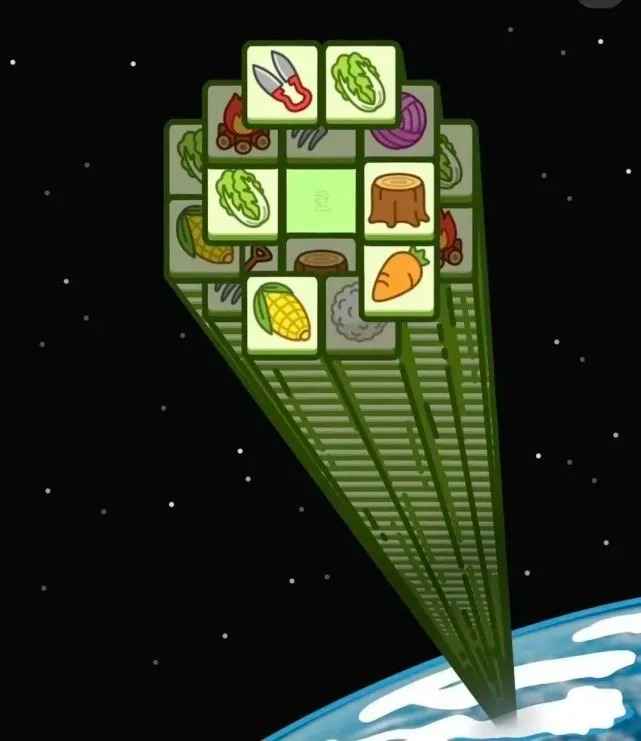Choose the bright corn tile

coord(282,315)
